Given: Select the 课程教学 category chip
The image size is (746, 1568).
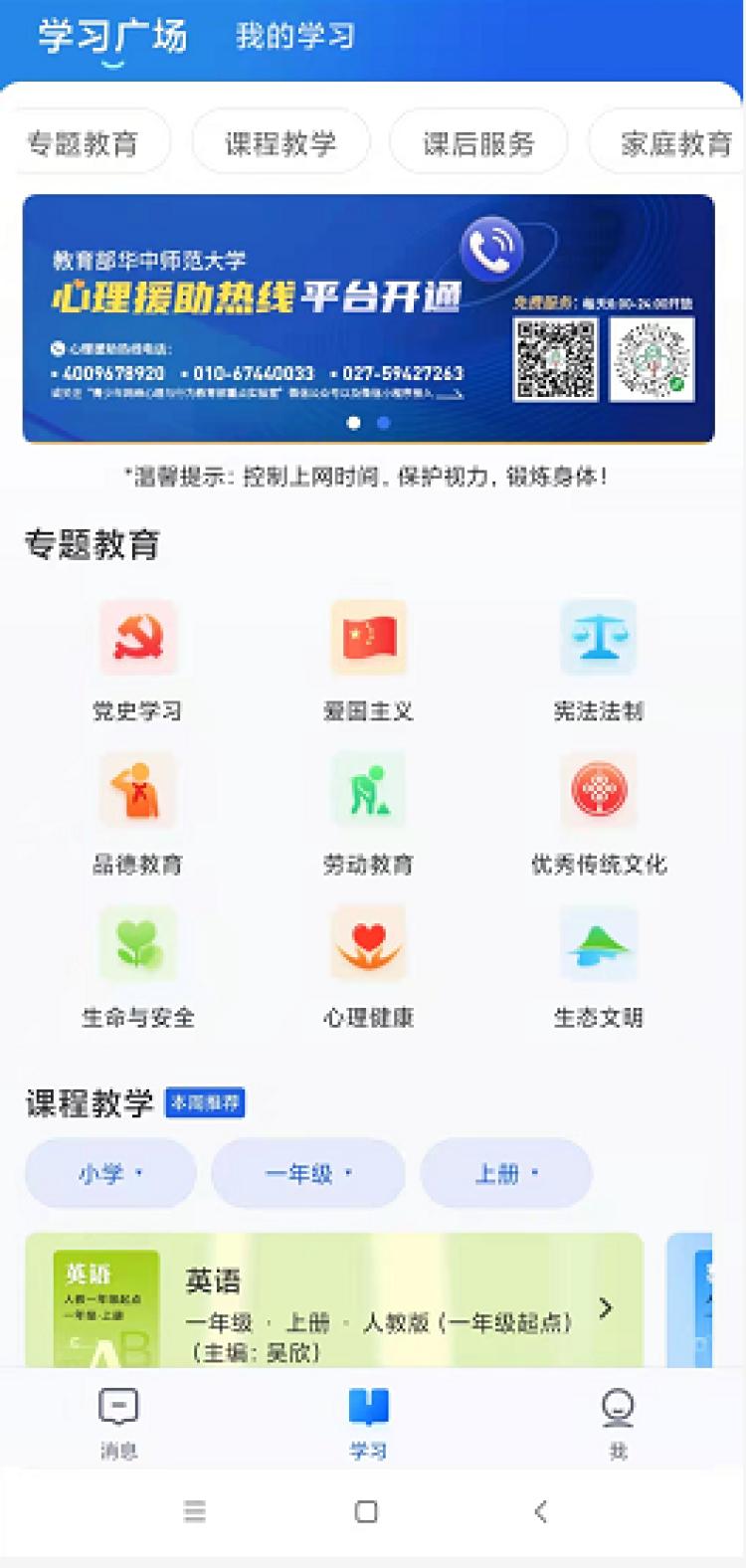Looking at the screenshot, I should (280, 143).
